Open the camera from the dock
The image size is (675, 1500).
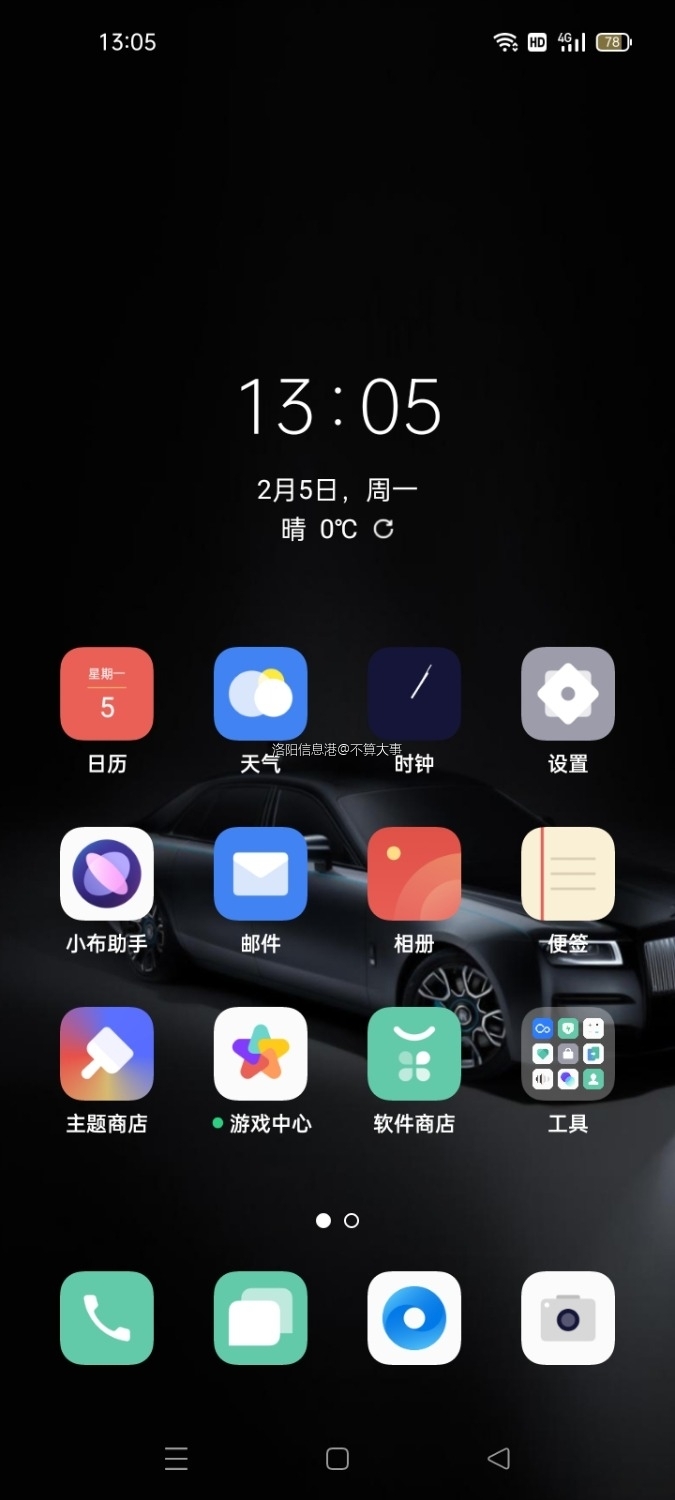[x=567, y=1318]
